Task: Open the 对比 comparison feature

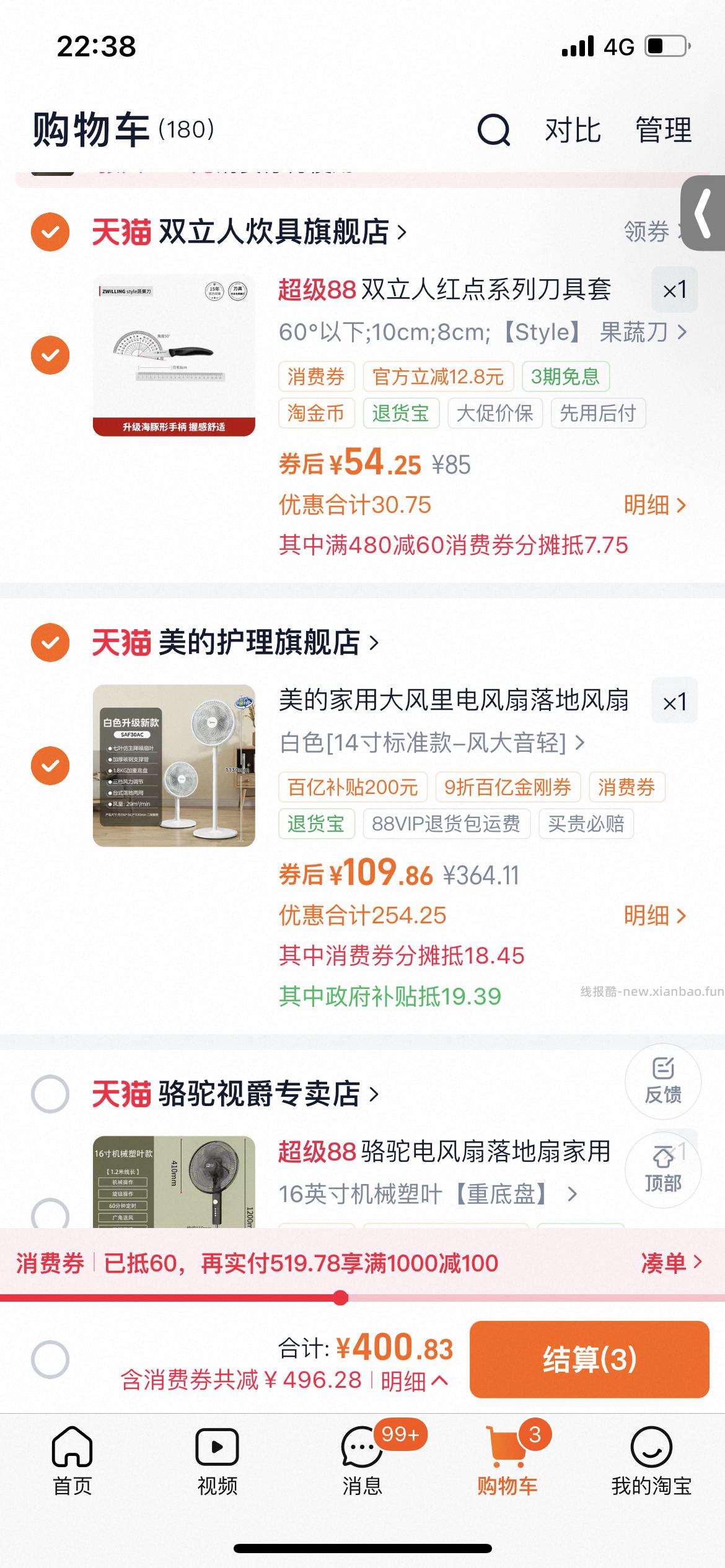Action: (571, 131)
